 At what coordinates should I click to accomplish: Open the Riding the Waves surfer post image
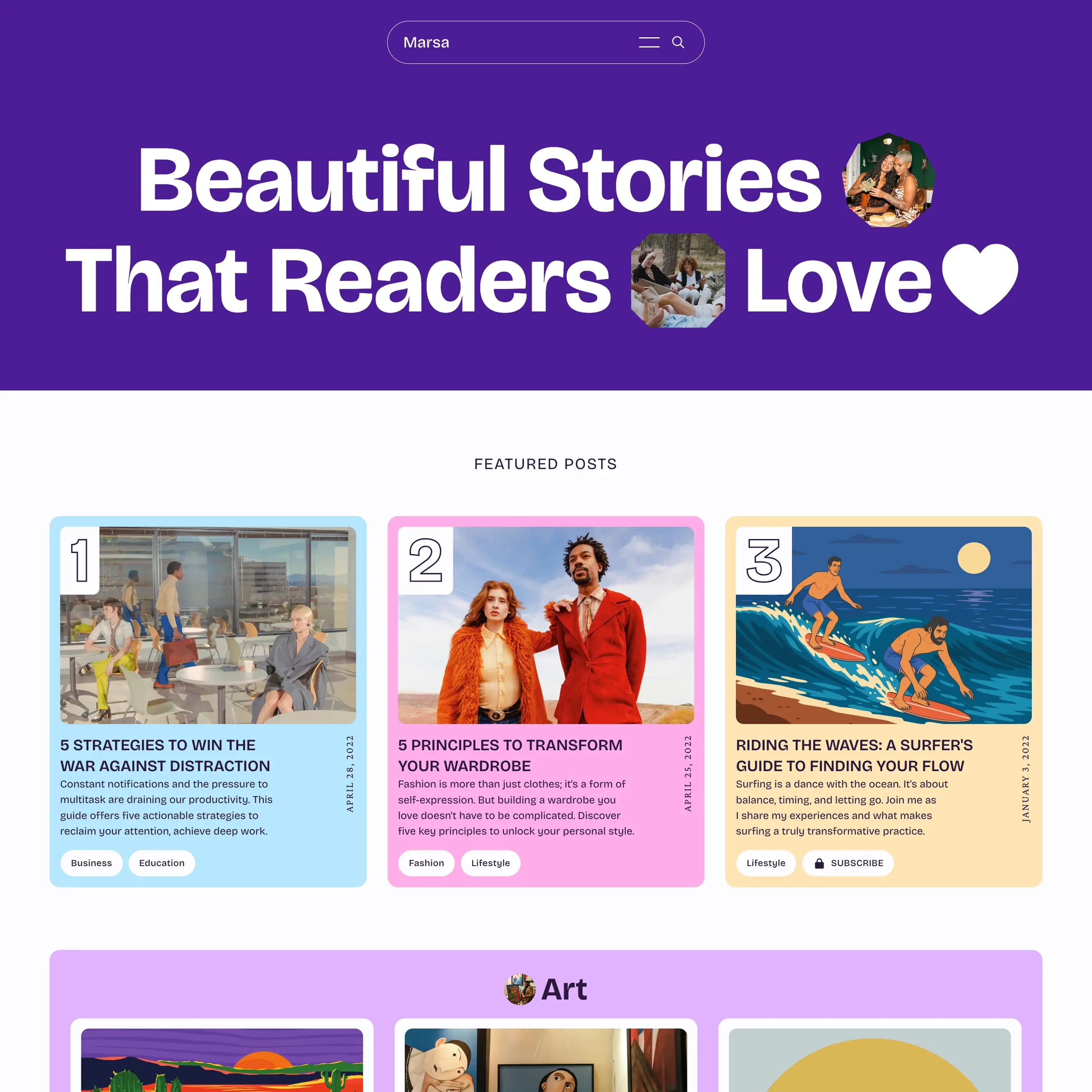coord(883,625)
